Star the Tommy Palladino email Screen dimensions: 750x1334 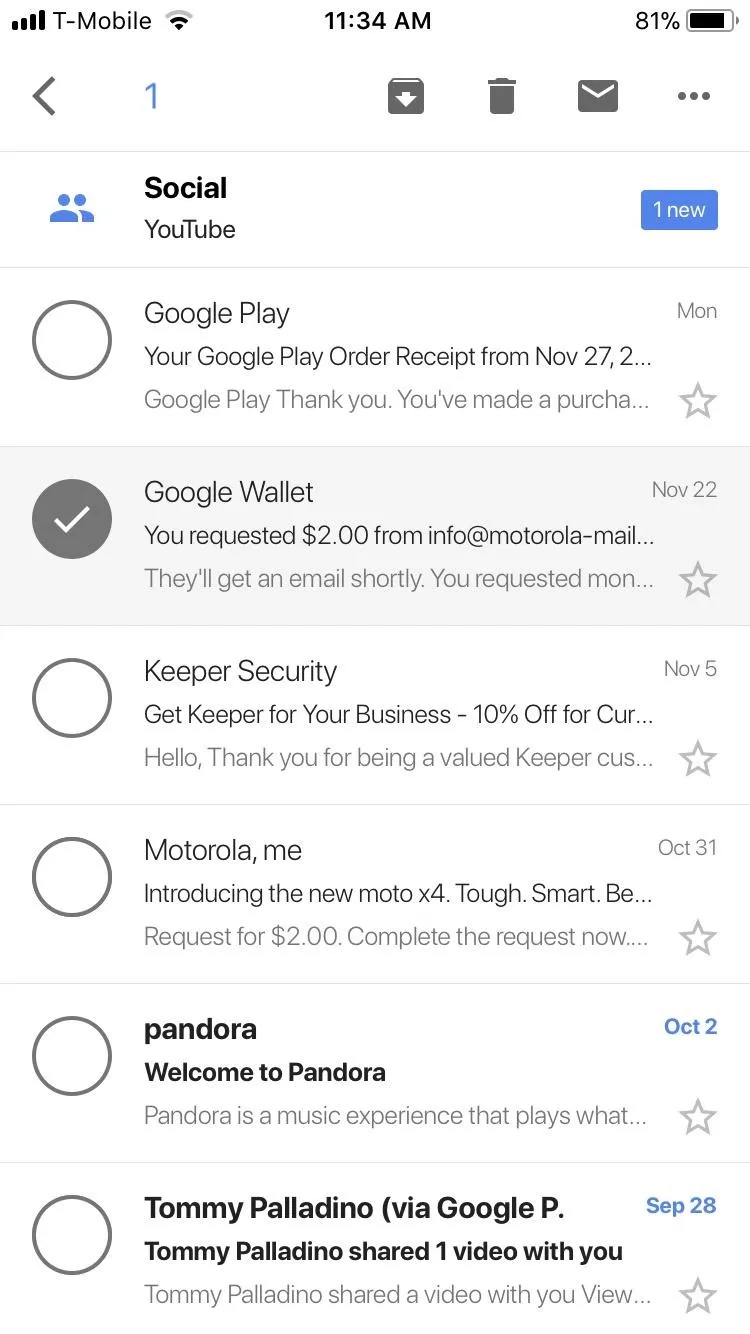click(x=698, y=1296)
